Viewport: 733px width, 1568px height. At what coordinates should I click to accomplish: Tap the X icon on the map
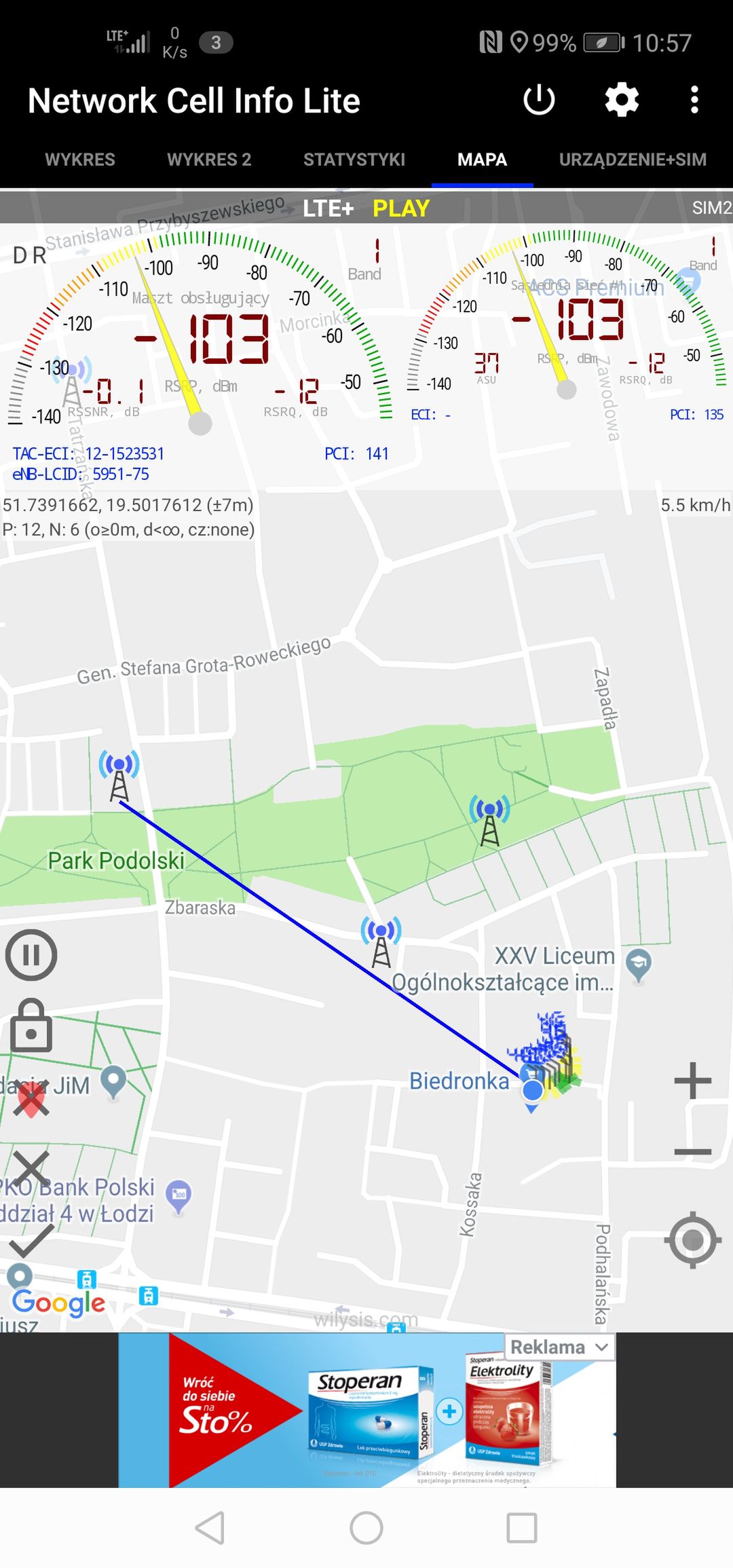coord(31,1169)
